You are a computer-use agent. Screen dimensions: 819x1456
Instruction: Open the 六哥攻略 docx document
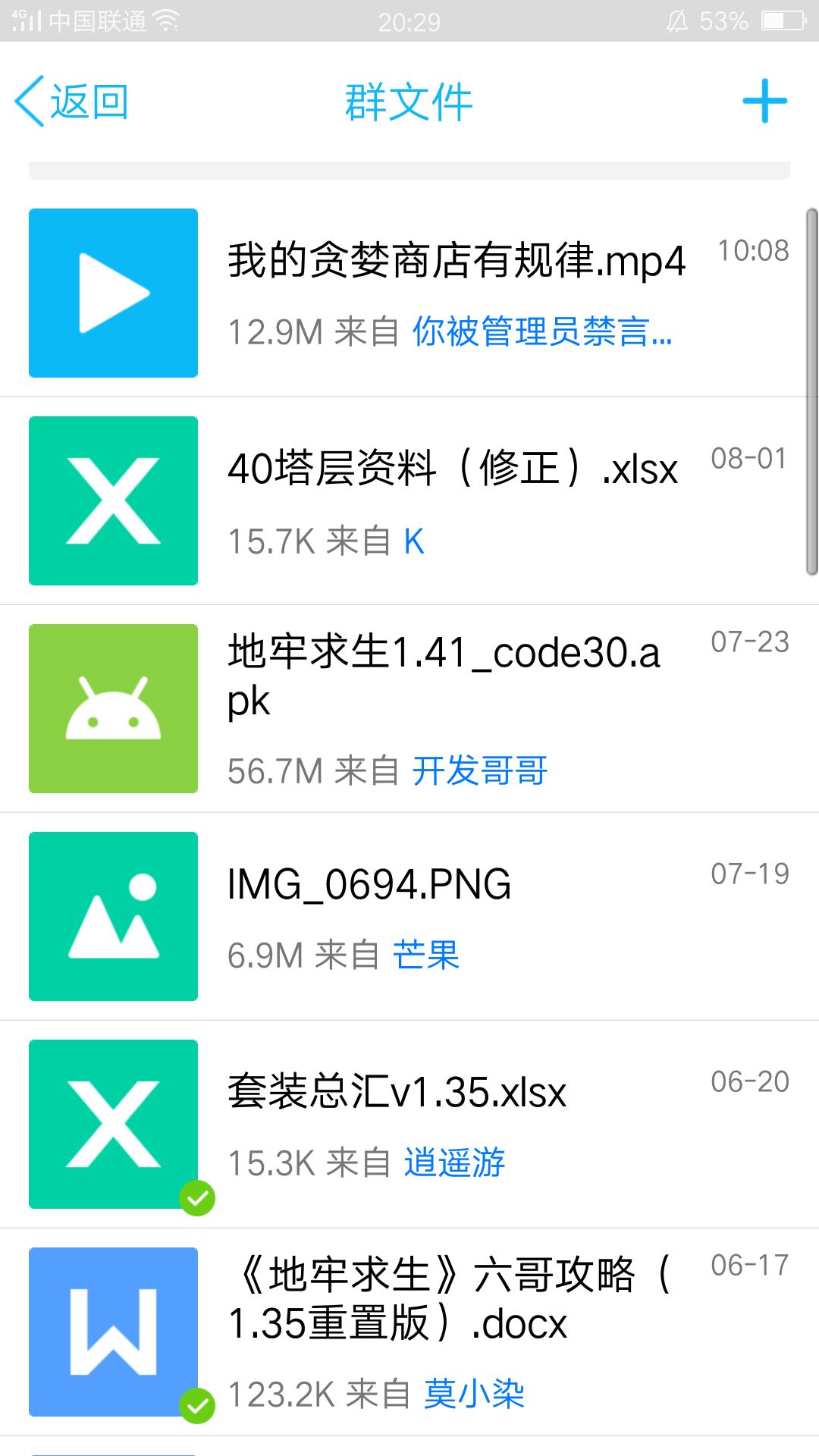pos(409,1332)
